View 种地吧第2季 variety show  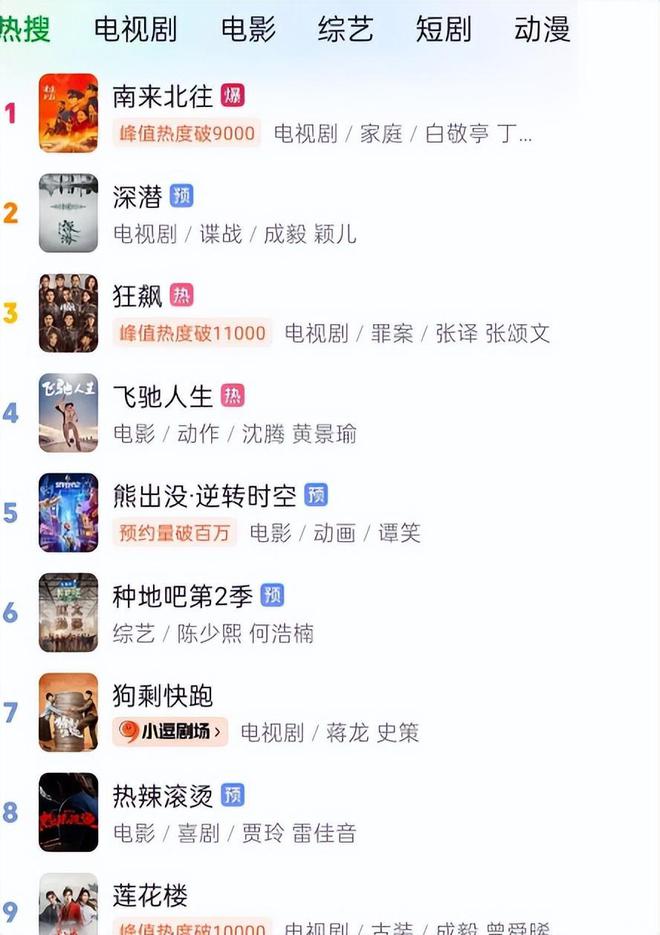pyautogui.click(x=183, y=596)
